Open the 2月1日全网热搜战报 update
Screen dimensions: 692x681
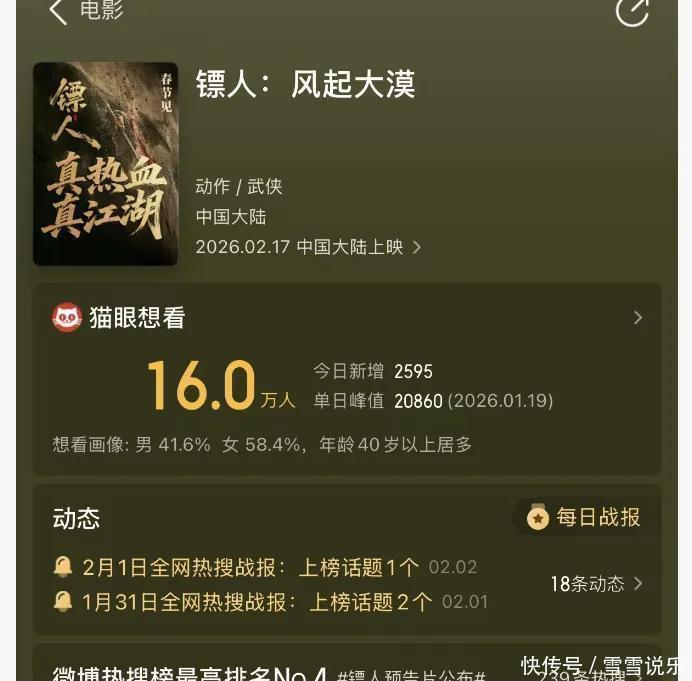coord(250,567)
